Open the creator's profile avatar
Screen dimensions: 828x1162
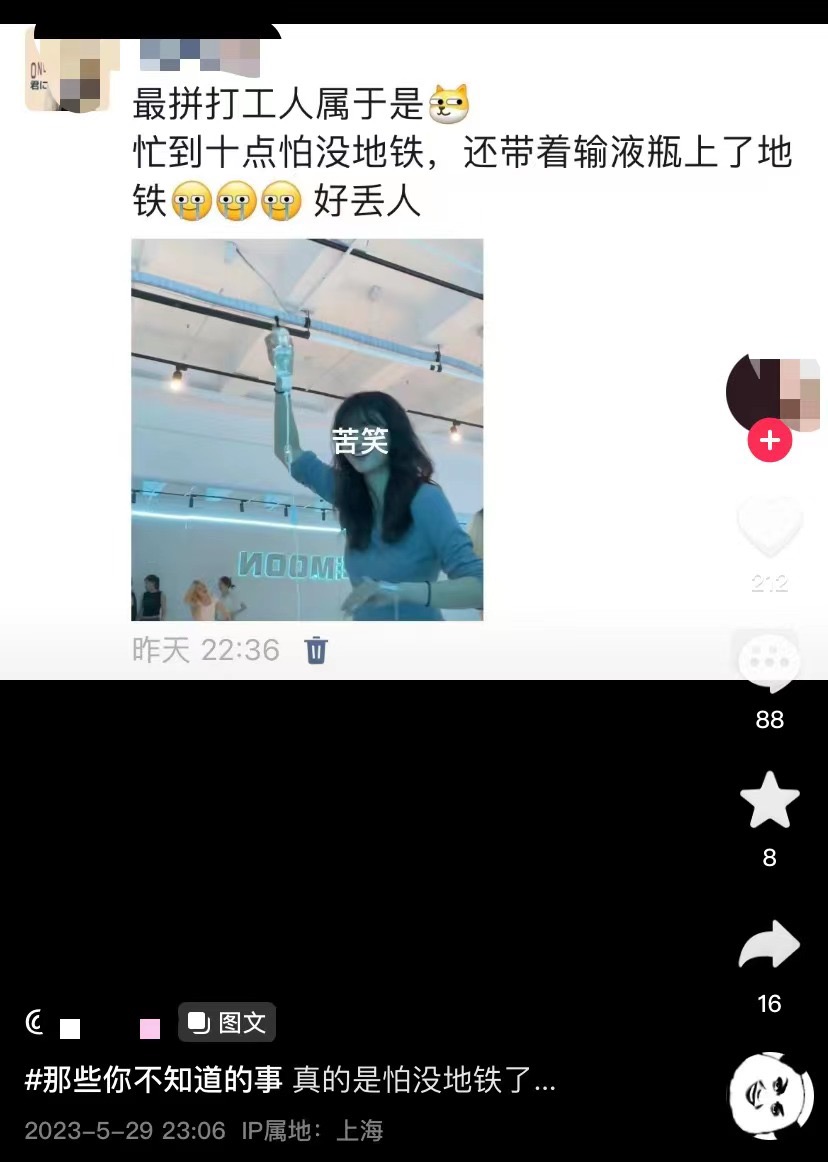(x=771, y=392)
